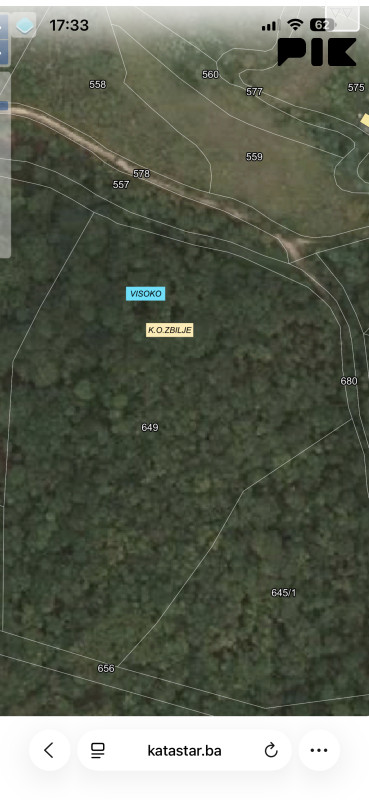Screen dimensions: 369x800
Task: Select the VISOKO municipality label
Action: (146, 293)
